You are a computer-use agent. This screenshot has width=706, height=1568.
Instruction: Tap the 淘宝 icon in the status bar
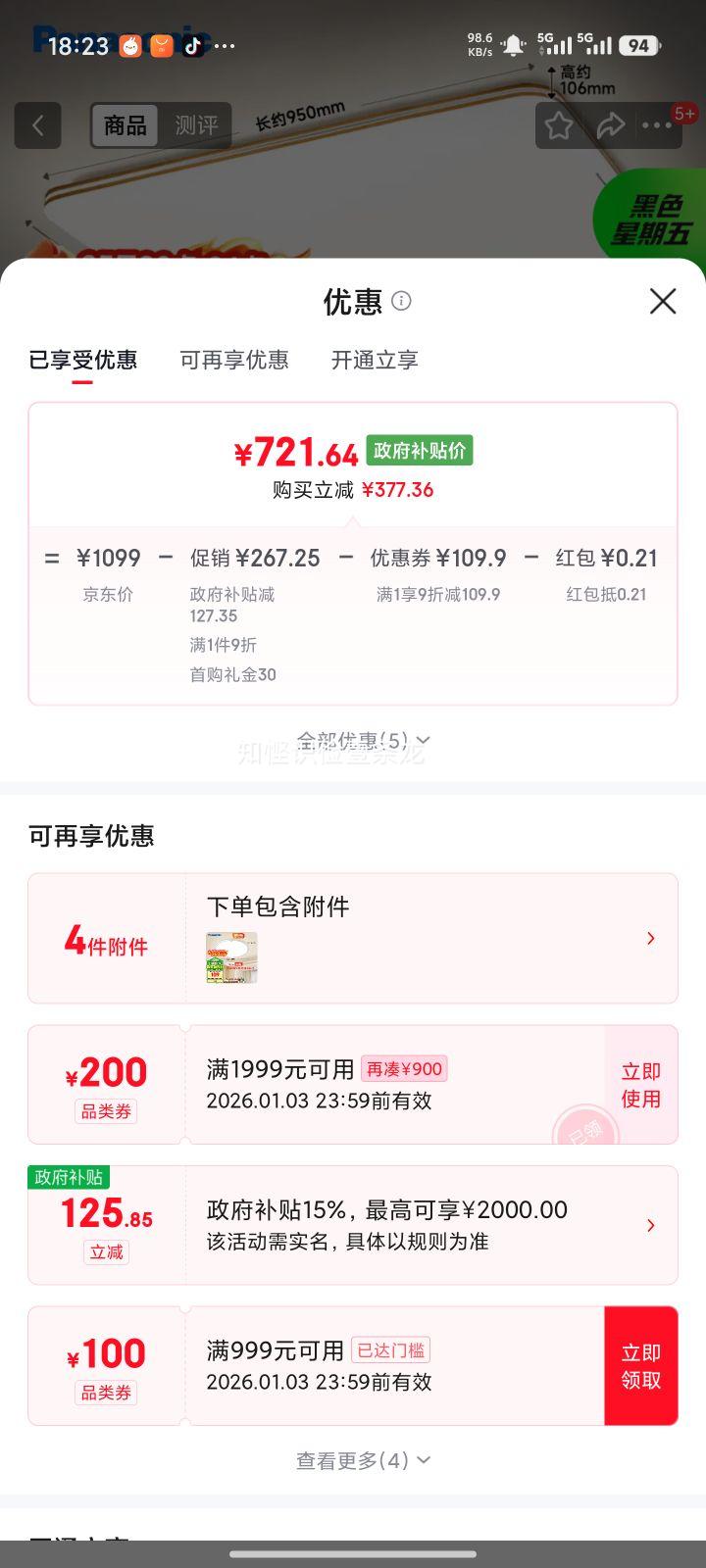(160, 42)
